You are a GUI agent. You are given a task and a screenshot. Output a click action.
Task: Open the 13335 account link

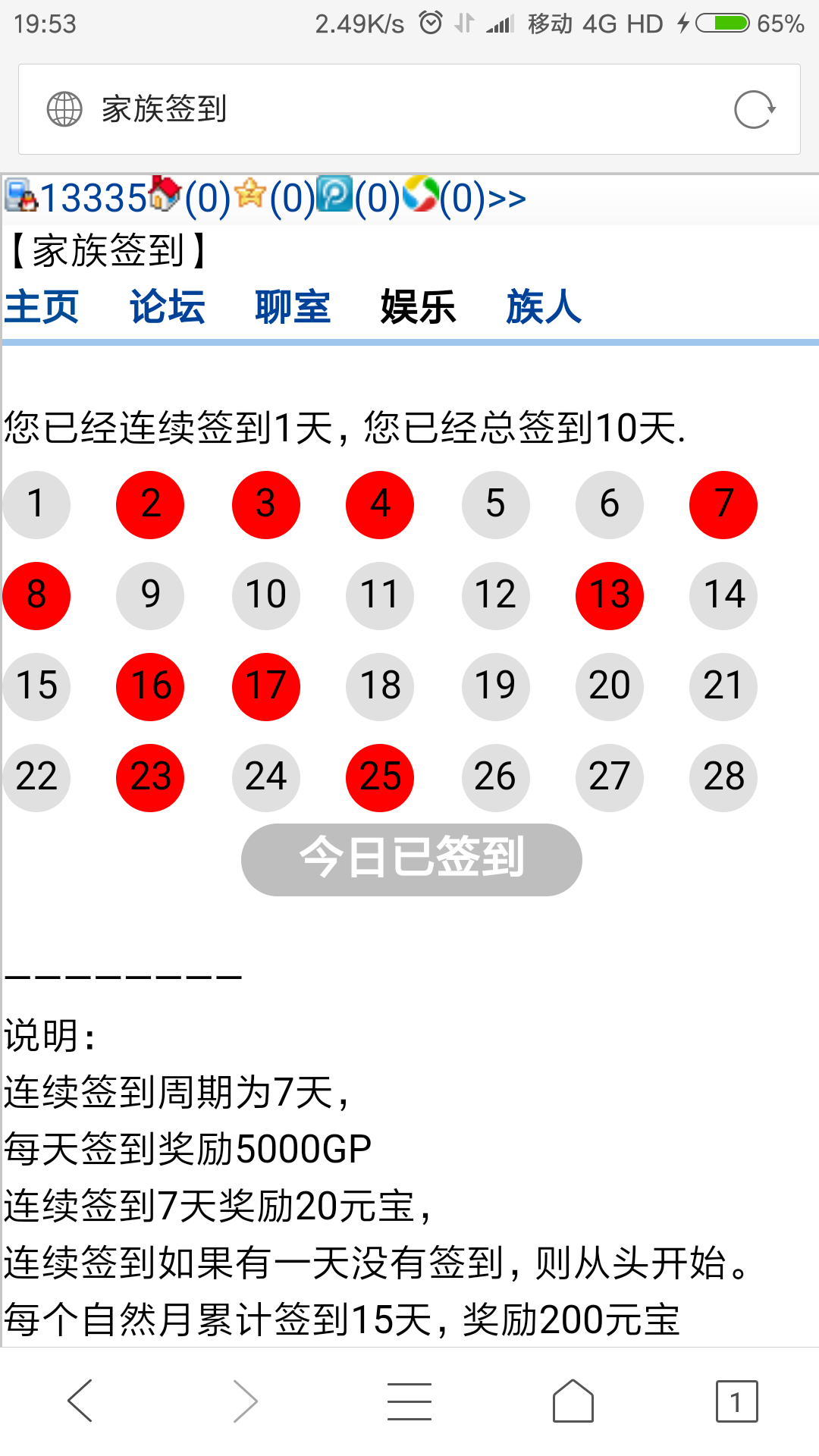pyautogui.click(x=91, y=199)
